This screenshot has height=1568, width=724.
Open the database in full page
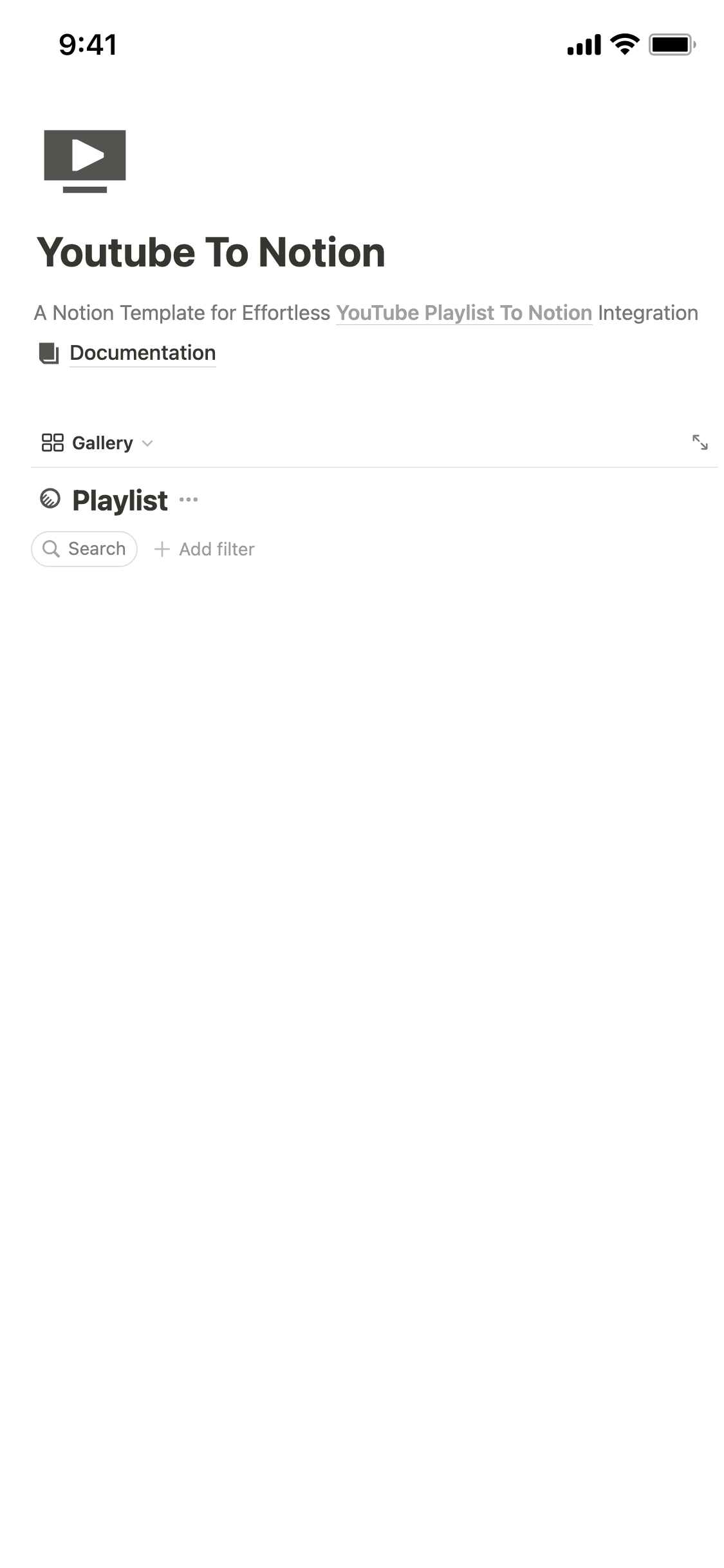[700, 442]
